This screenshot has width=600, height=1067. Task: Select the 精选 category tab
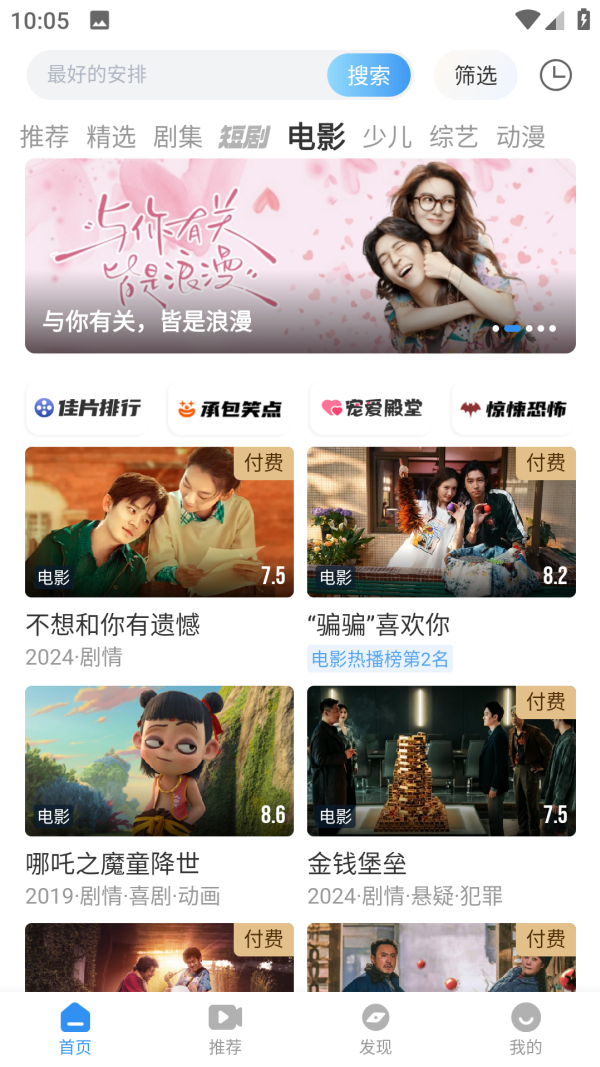click(x=111, y=137)
